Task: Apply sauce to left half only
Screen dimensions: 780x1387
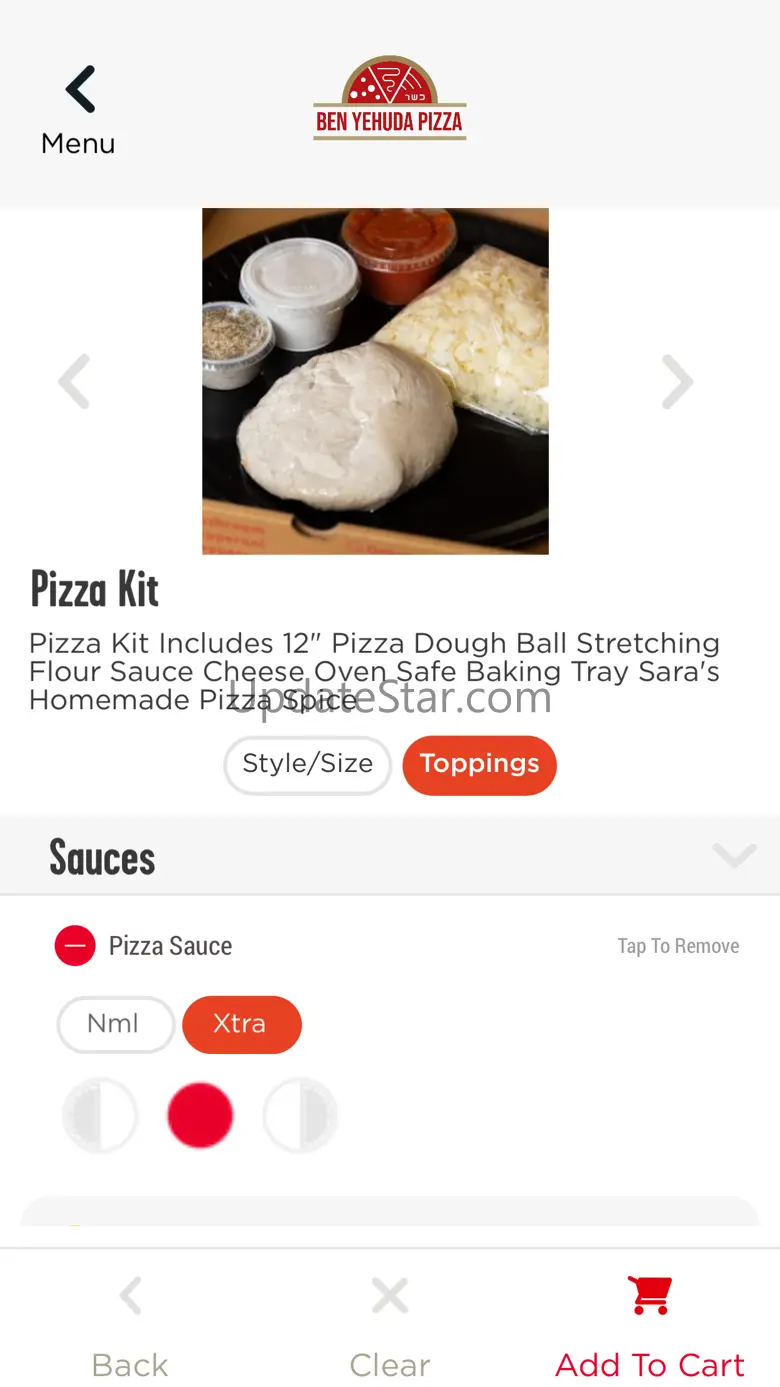Action: coord(100,1115)
